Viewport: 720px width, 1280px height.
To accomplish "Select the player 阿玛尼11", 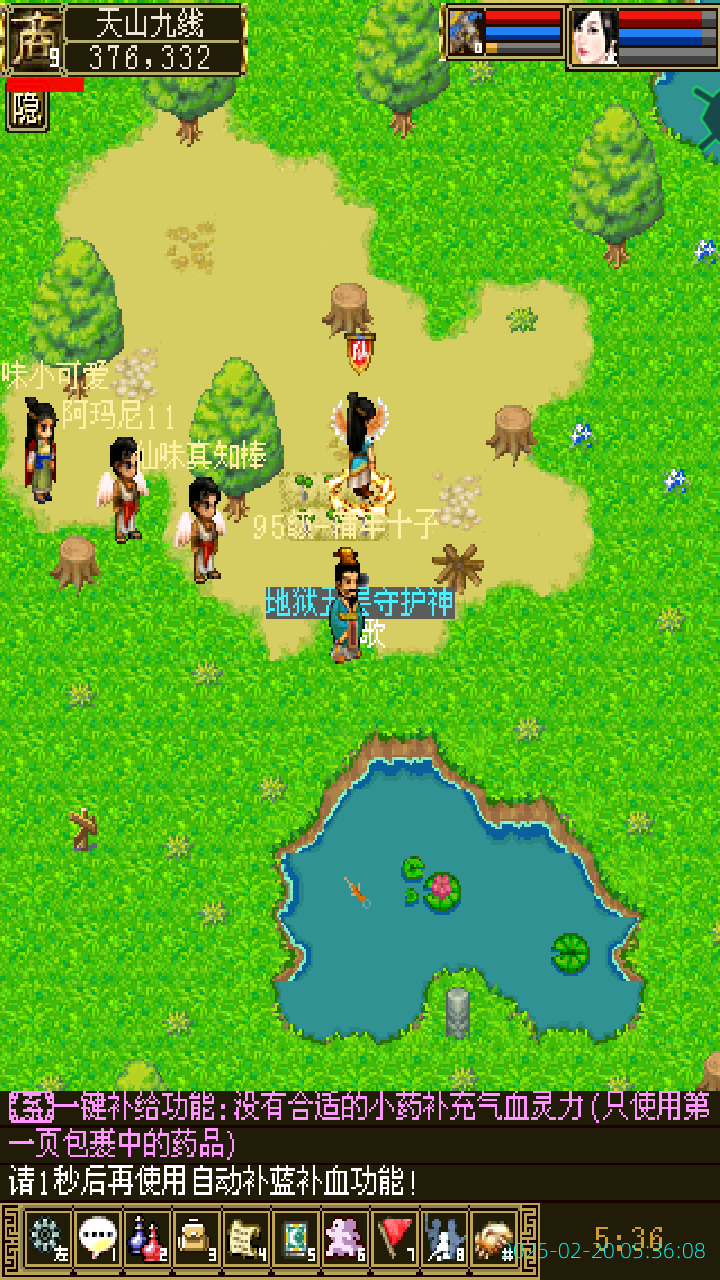I will 126,490.
